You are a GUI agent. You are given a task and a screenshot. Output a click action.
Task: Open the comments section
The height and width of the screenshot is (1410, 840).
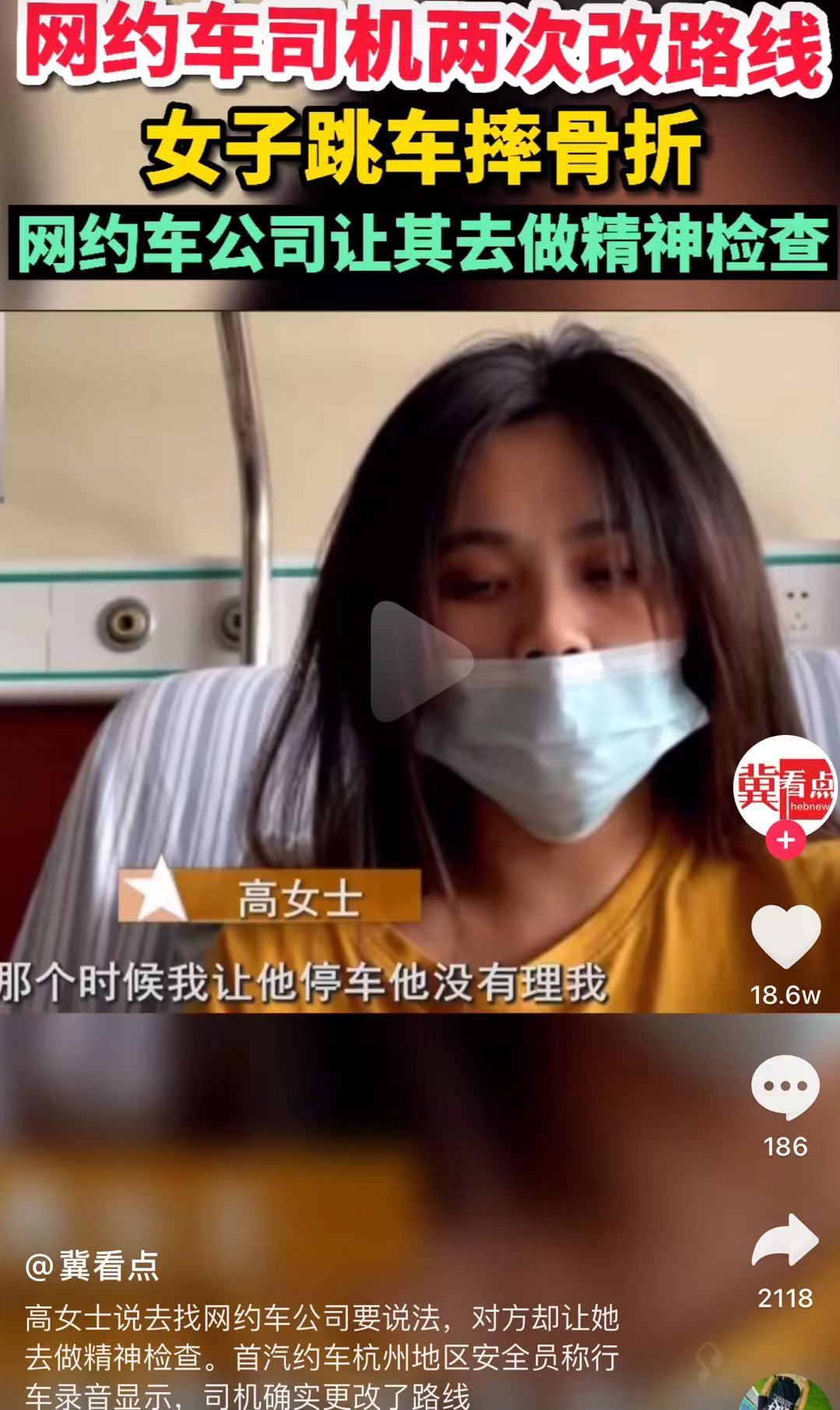785,1088
